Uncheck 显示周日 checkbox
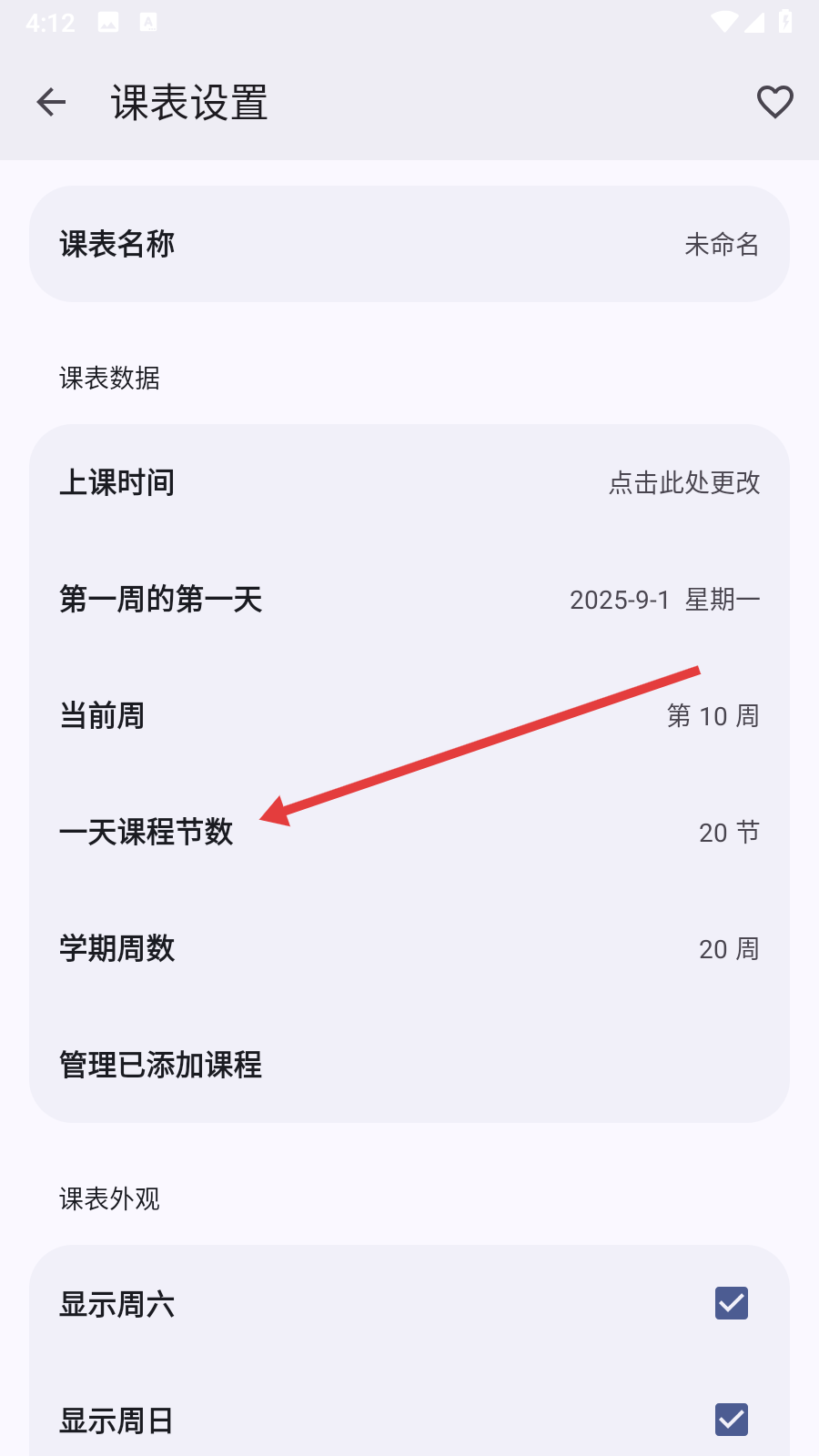The image size is (819, 1456). [x=731, y=1420]
